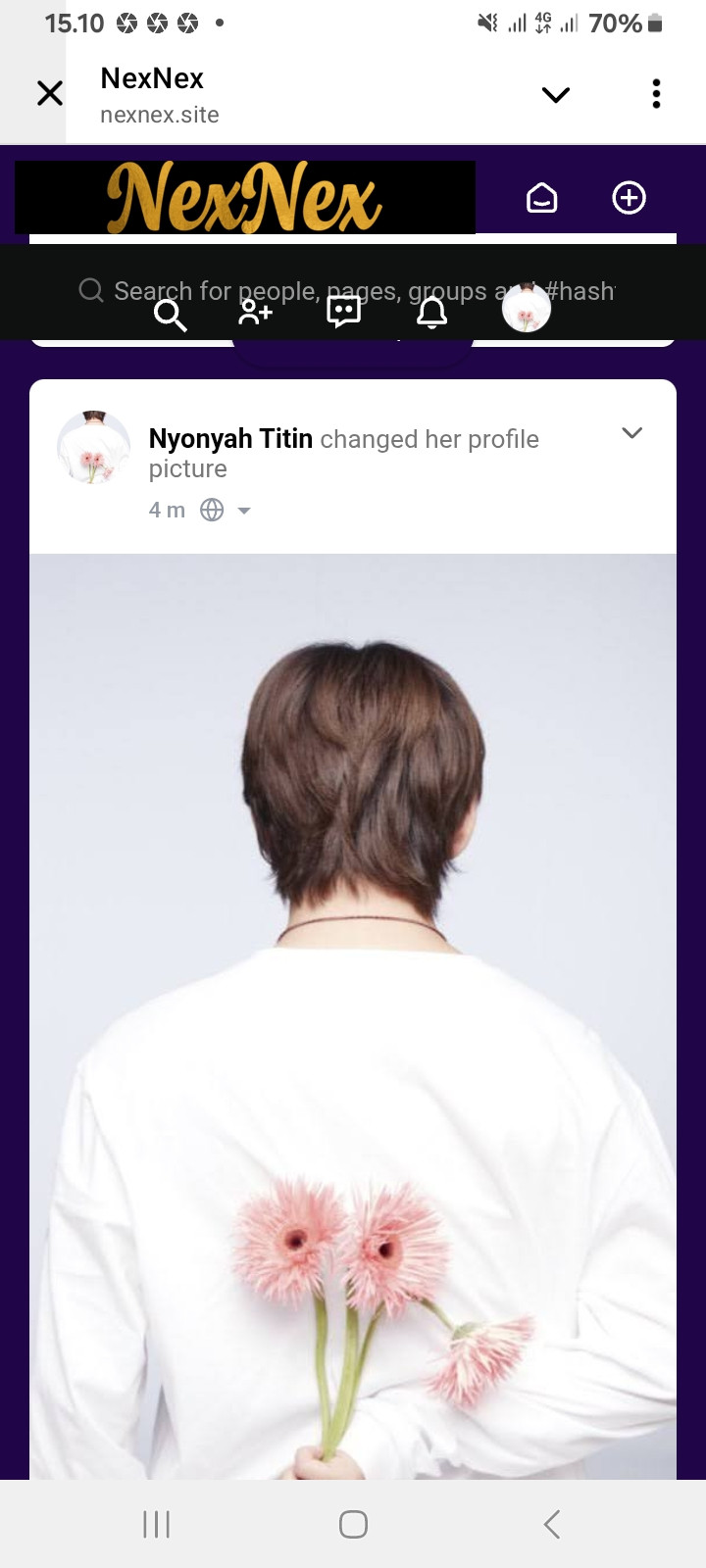Expand the site info chevron
This screenshot has height=1568, width=706.
tap(555, 95)
